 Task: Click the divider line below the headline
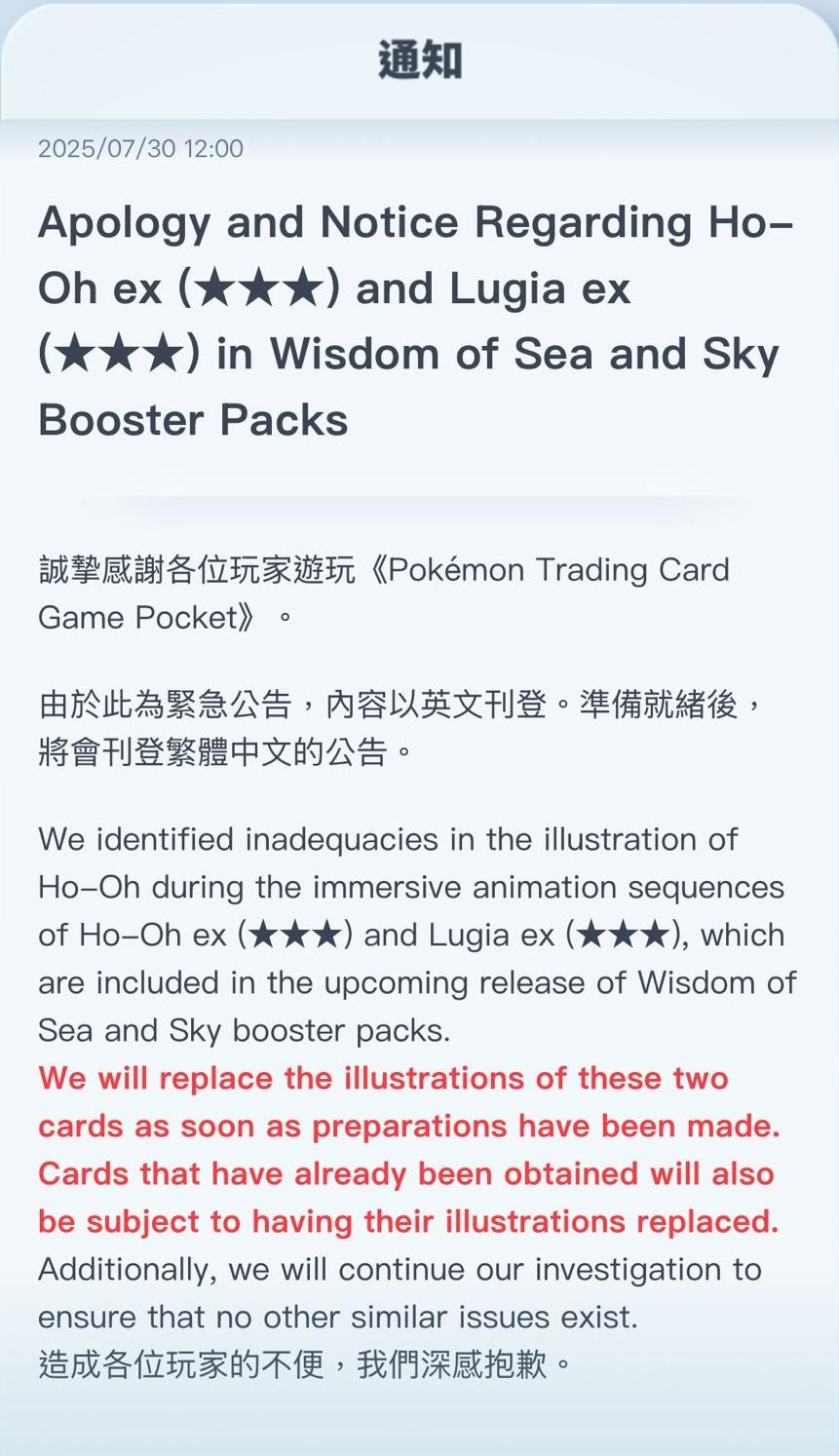click(419, 499)
